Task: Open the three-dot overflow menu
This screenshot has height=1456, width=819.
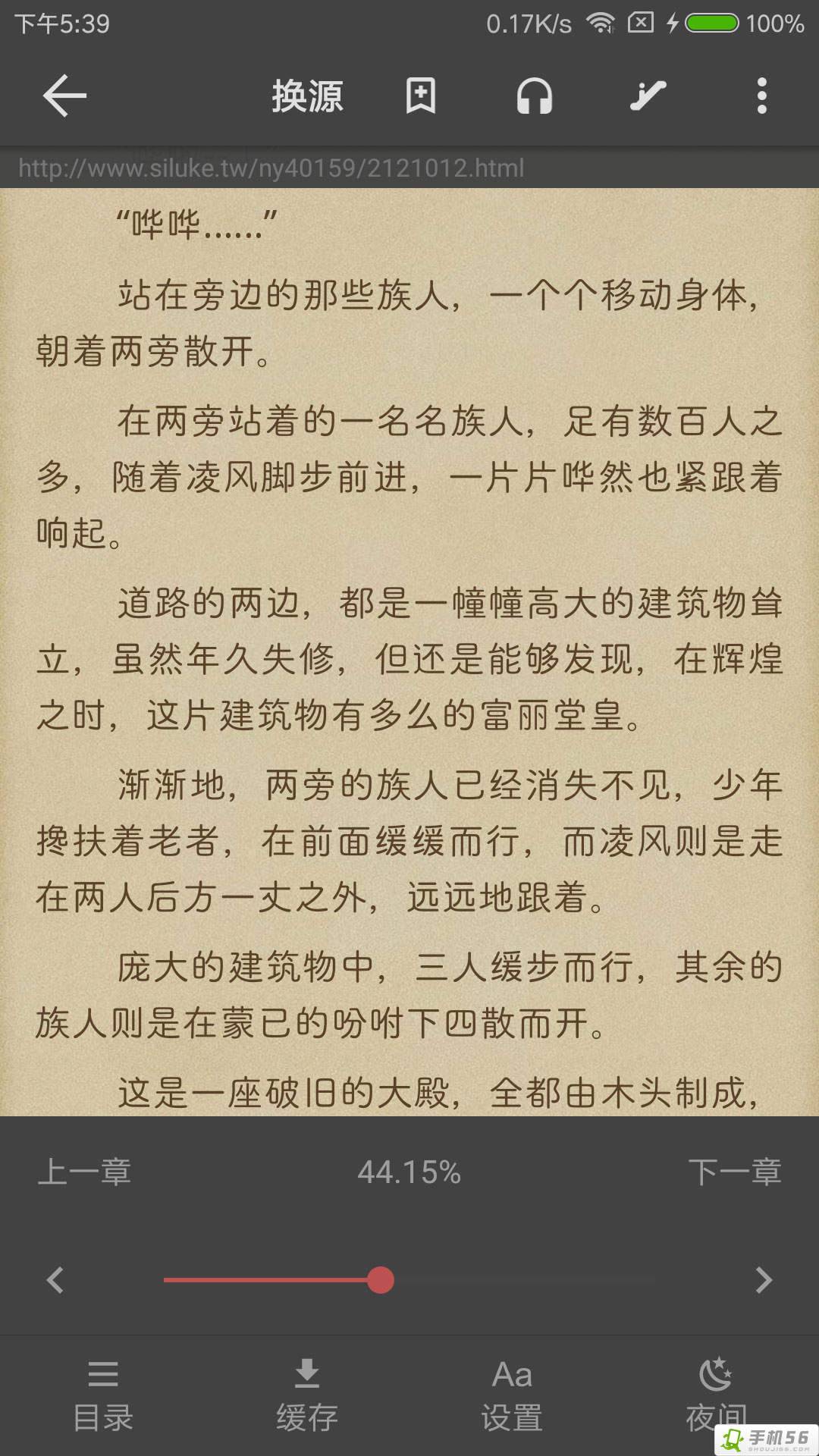Action: [762, 96]
